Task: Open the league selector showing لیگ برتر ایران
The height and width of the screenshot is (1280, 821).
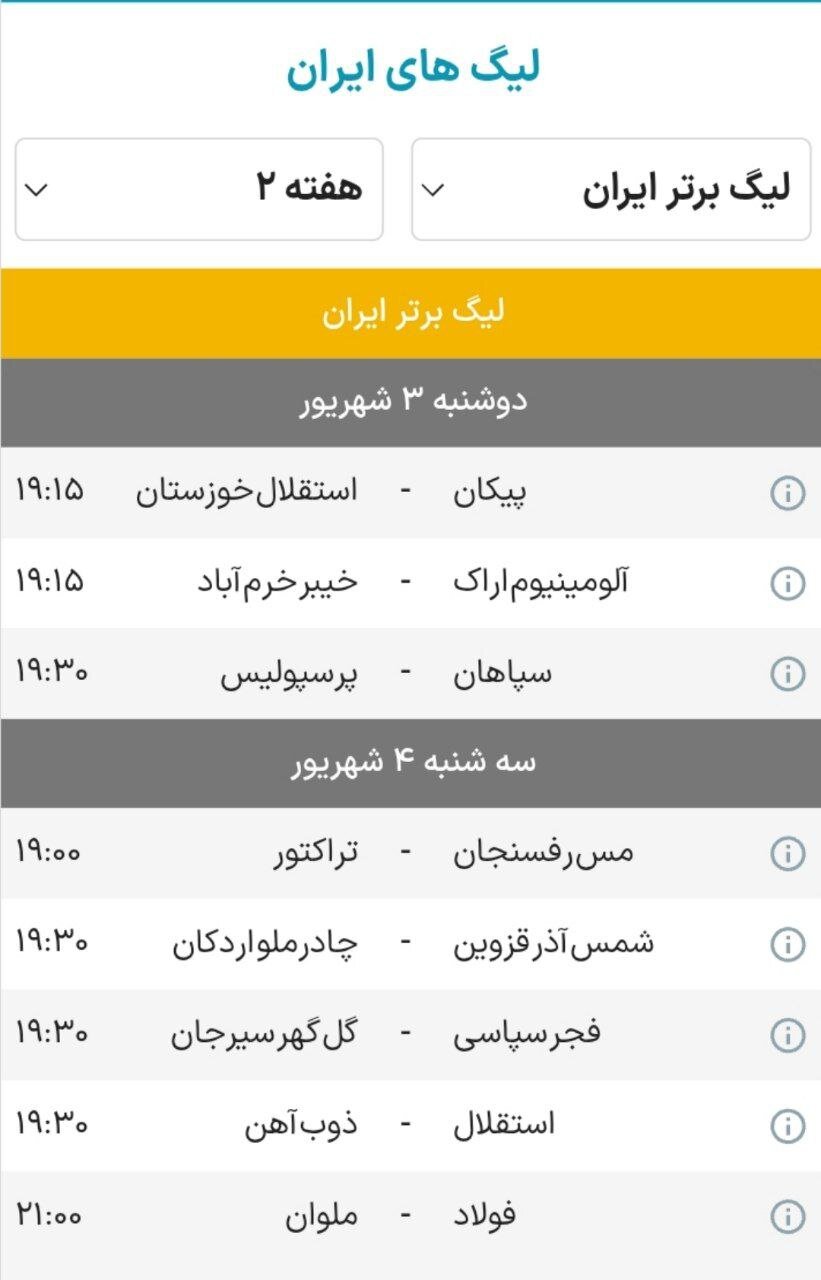Action: click(611, 189)
